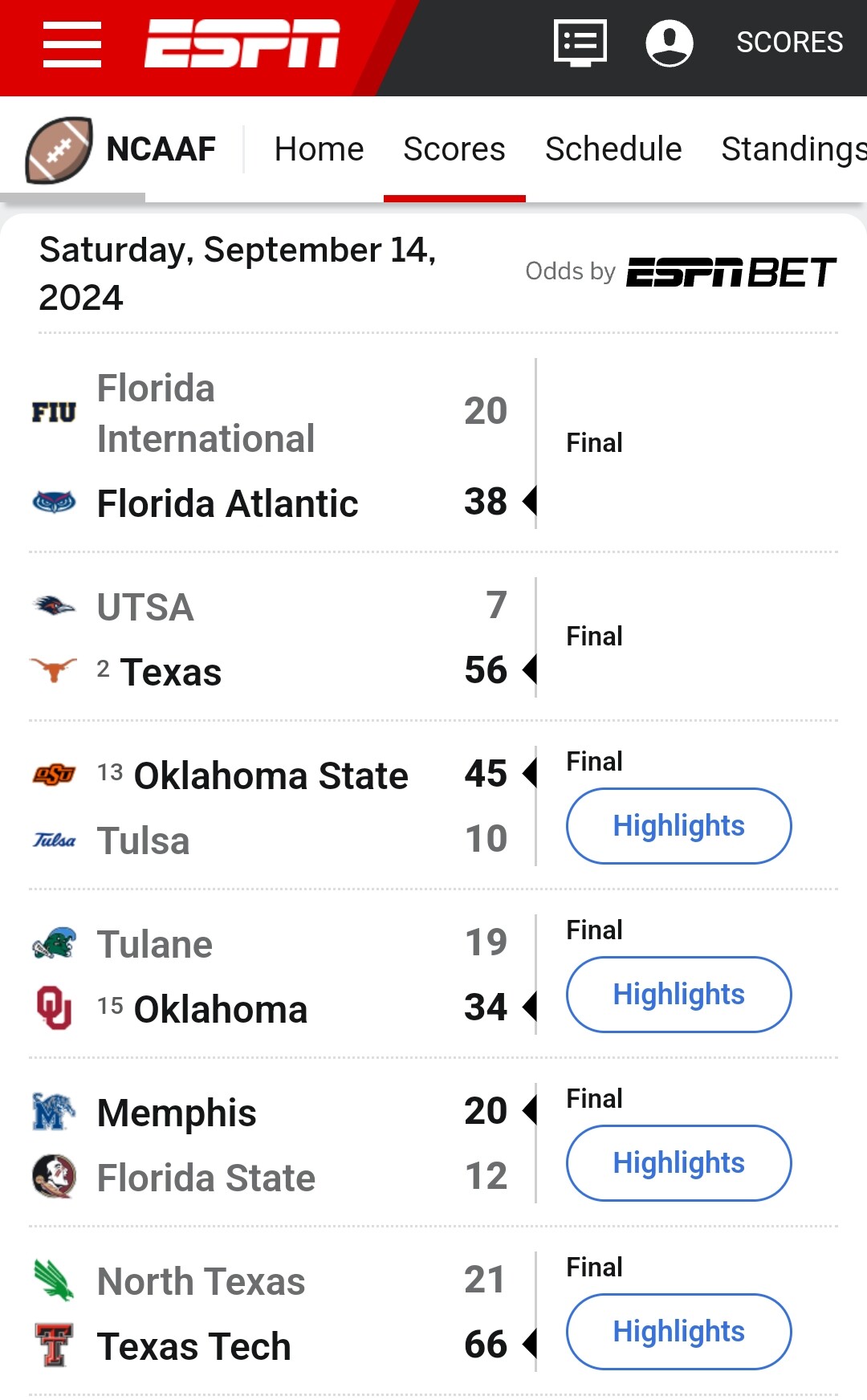
Task: Open the NCAAF section menu
Action: pos(121,149)
